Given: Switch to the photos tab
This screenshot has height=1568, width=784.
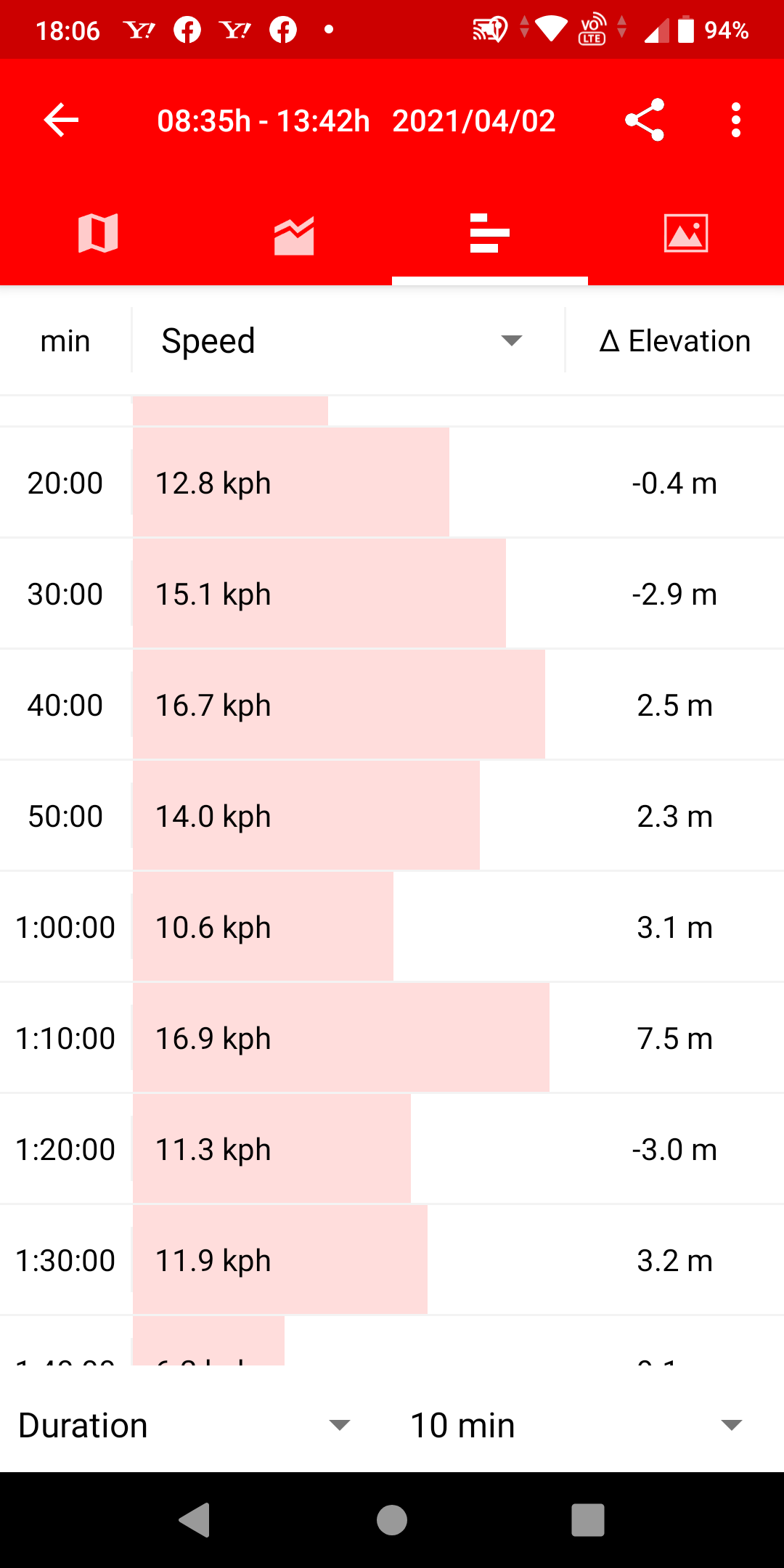Looking at the screenshot, I should coord(686,234).
